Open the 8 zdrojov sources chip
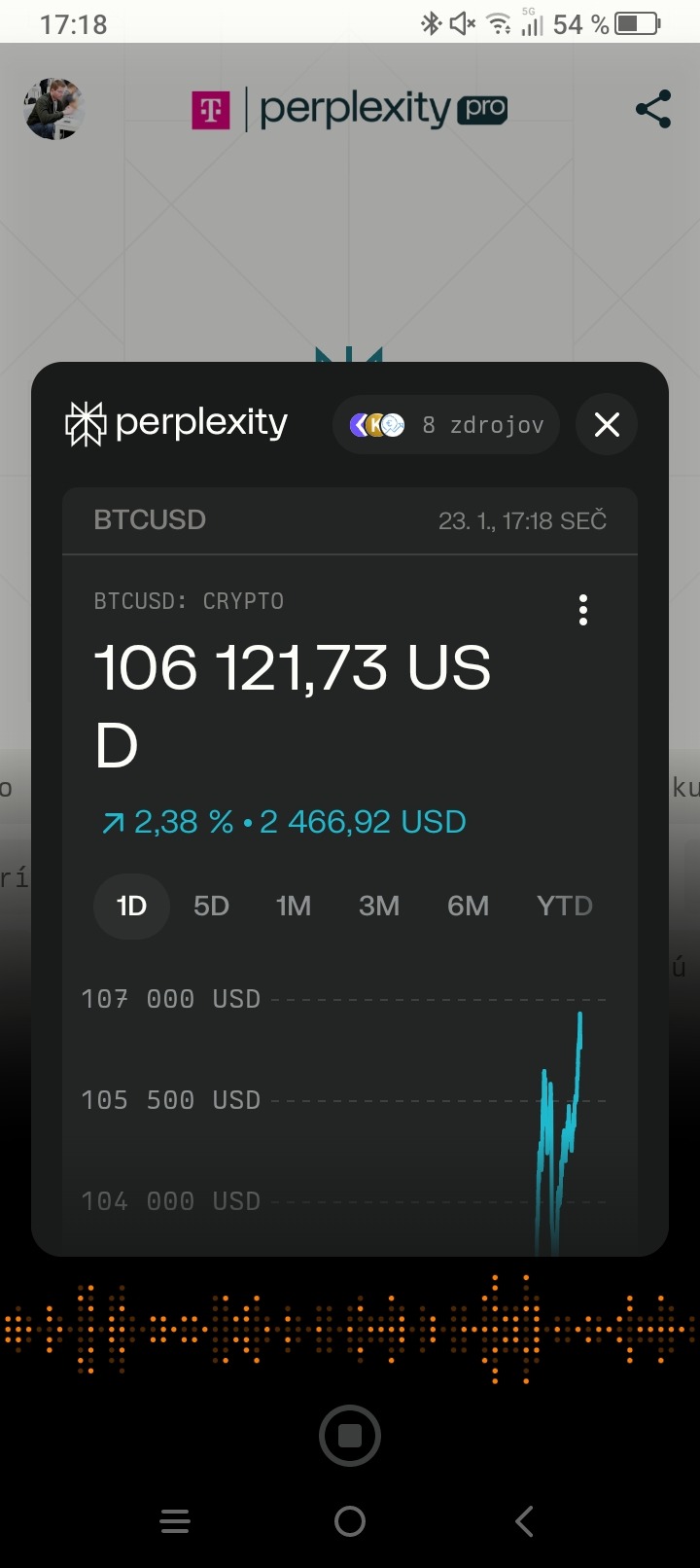The height and width of the screenshot is (1568, 700). [446, 425]
